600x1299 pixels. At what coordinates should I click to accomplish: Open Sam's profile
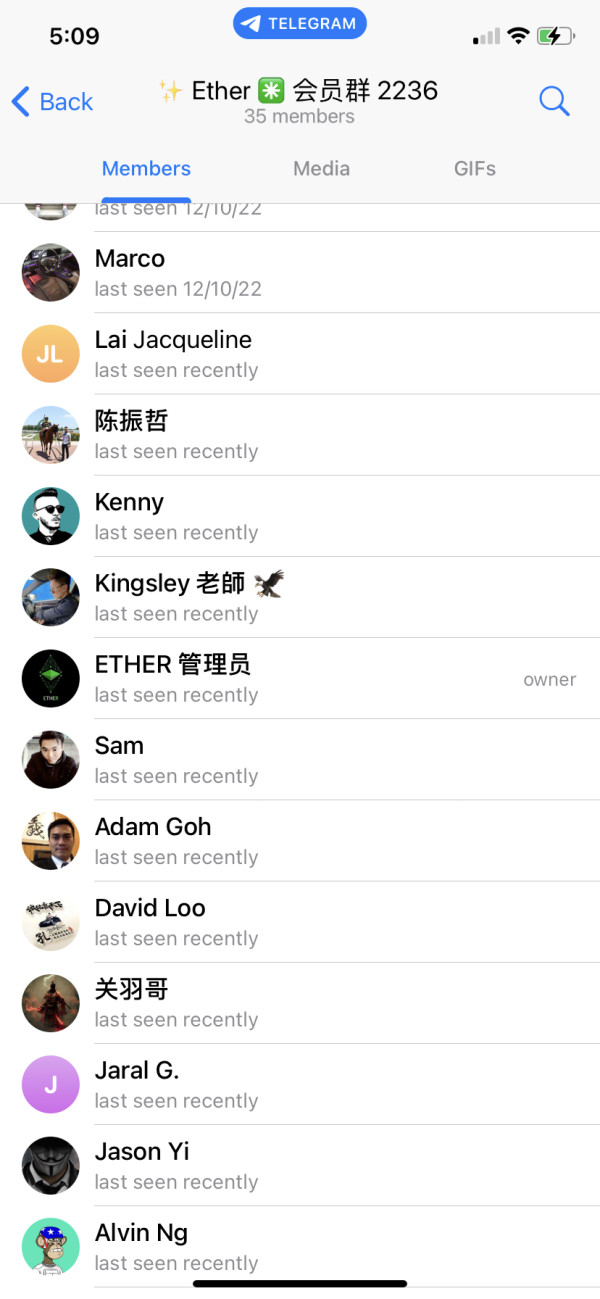[x=300, y=759]
